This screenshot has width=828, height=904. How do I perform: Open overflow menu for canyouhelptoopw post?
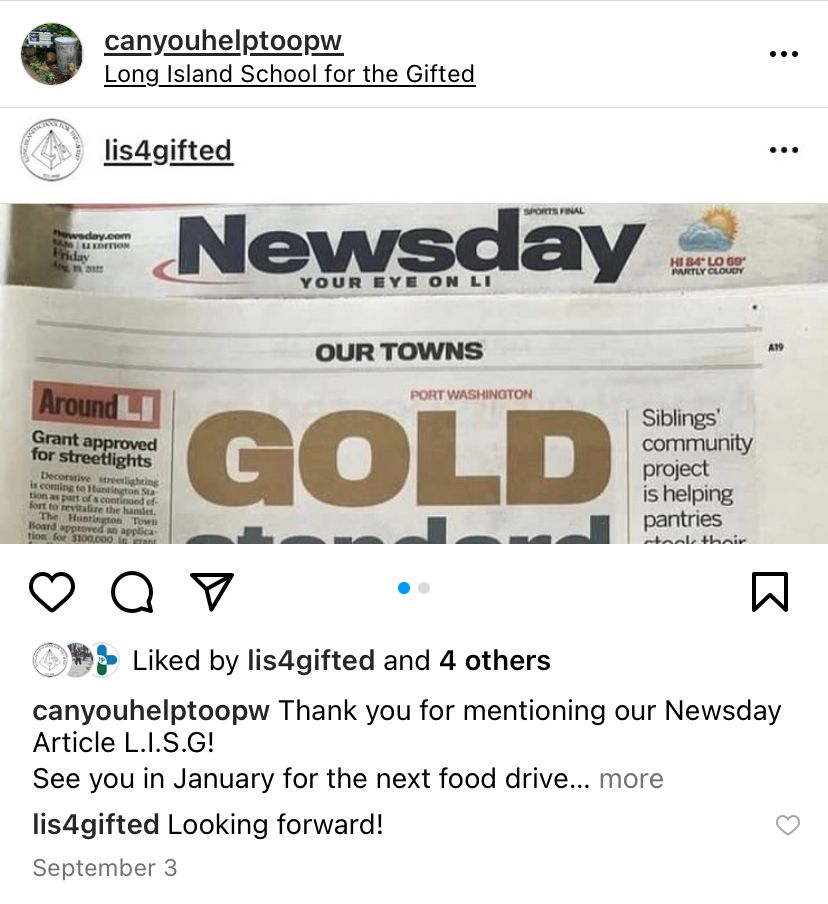tap(783, 54)
